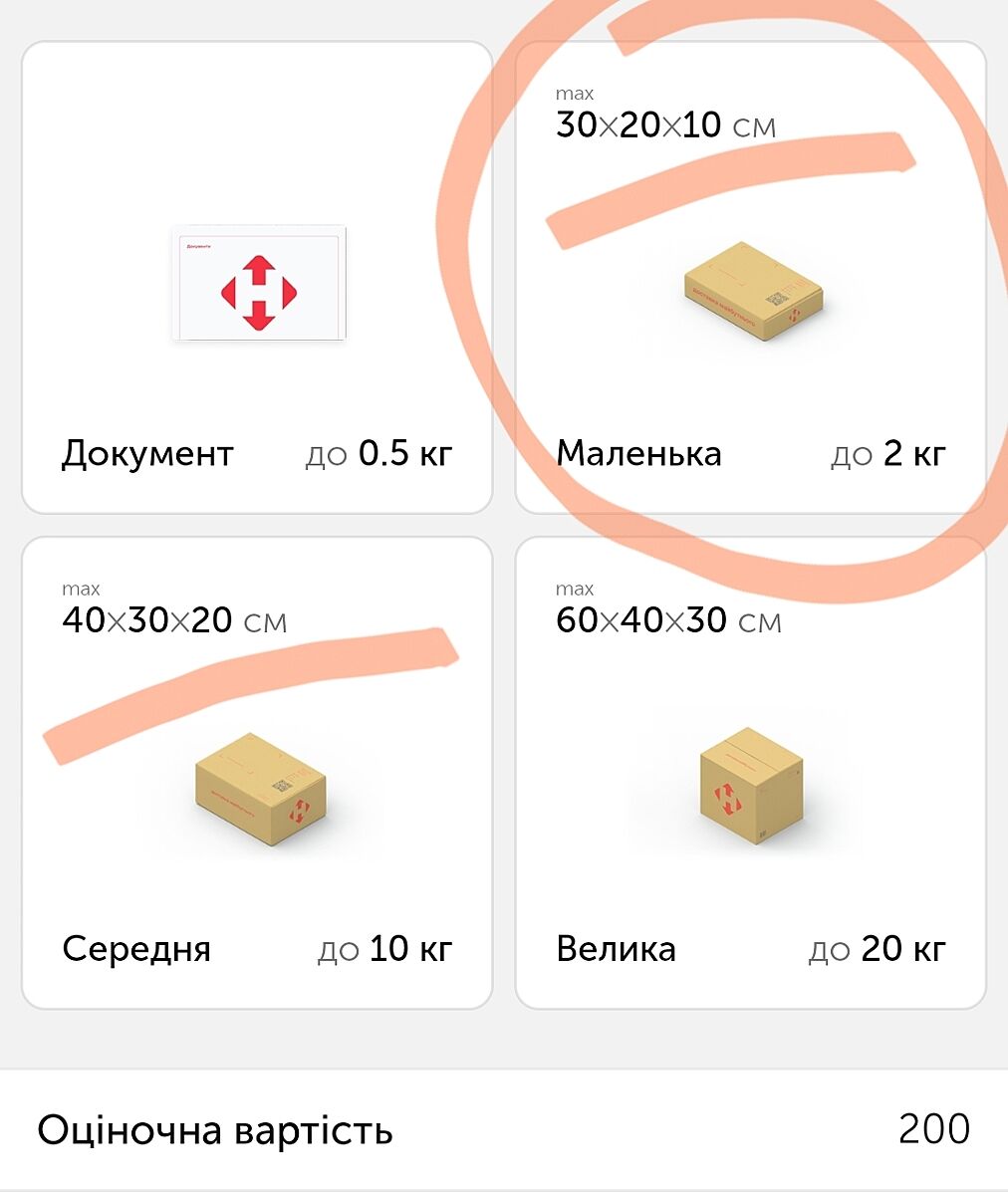Viewport: 1008px width, 1195px height.
Task: Edit the Оціночна вартість value
Action: click(x=932, y=1129)
